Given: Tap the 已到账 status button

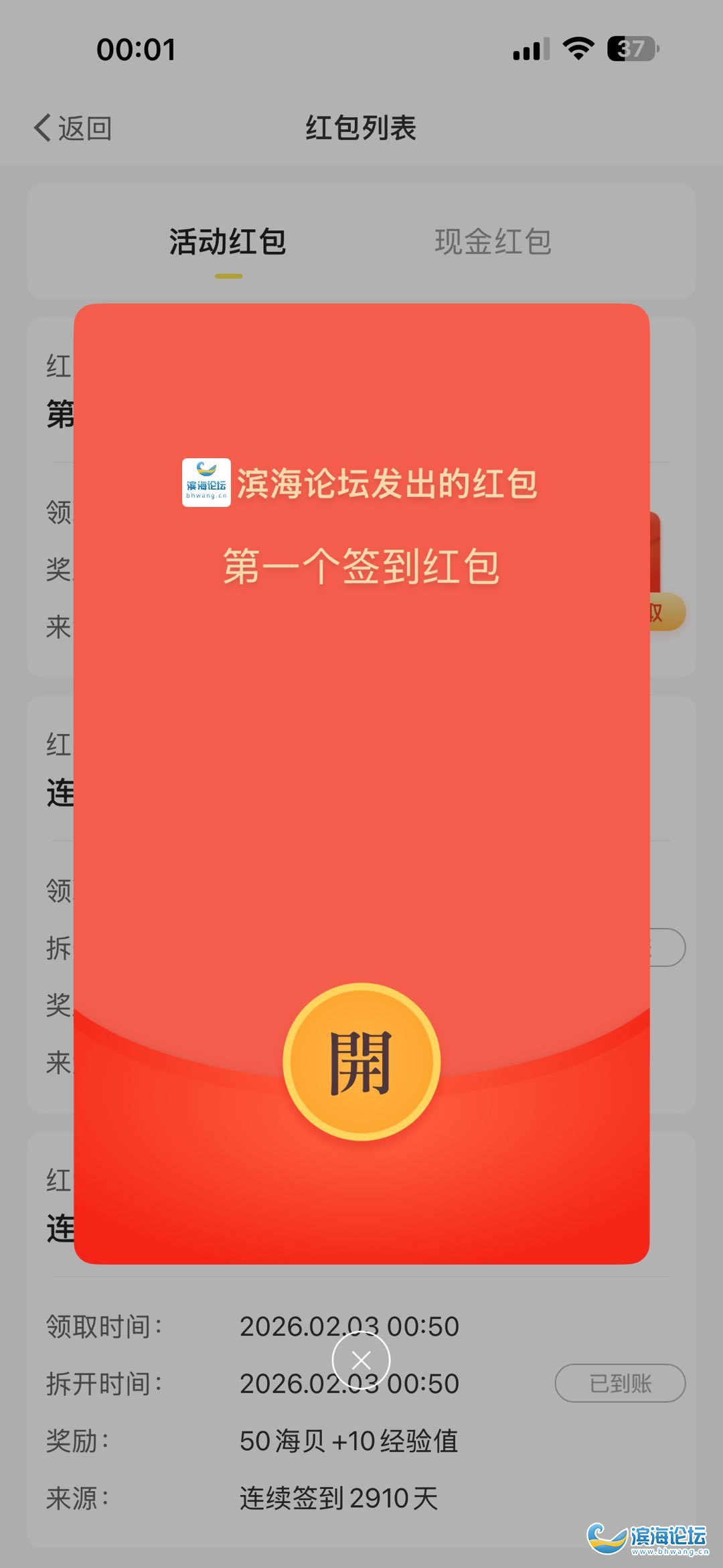Looking at the screenshot, I should pos(620,1383).
